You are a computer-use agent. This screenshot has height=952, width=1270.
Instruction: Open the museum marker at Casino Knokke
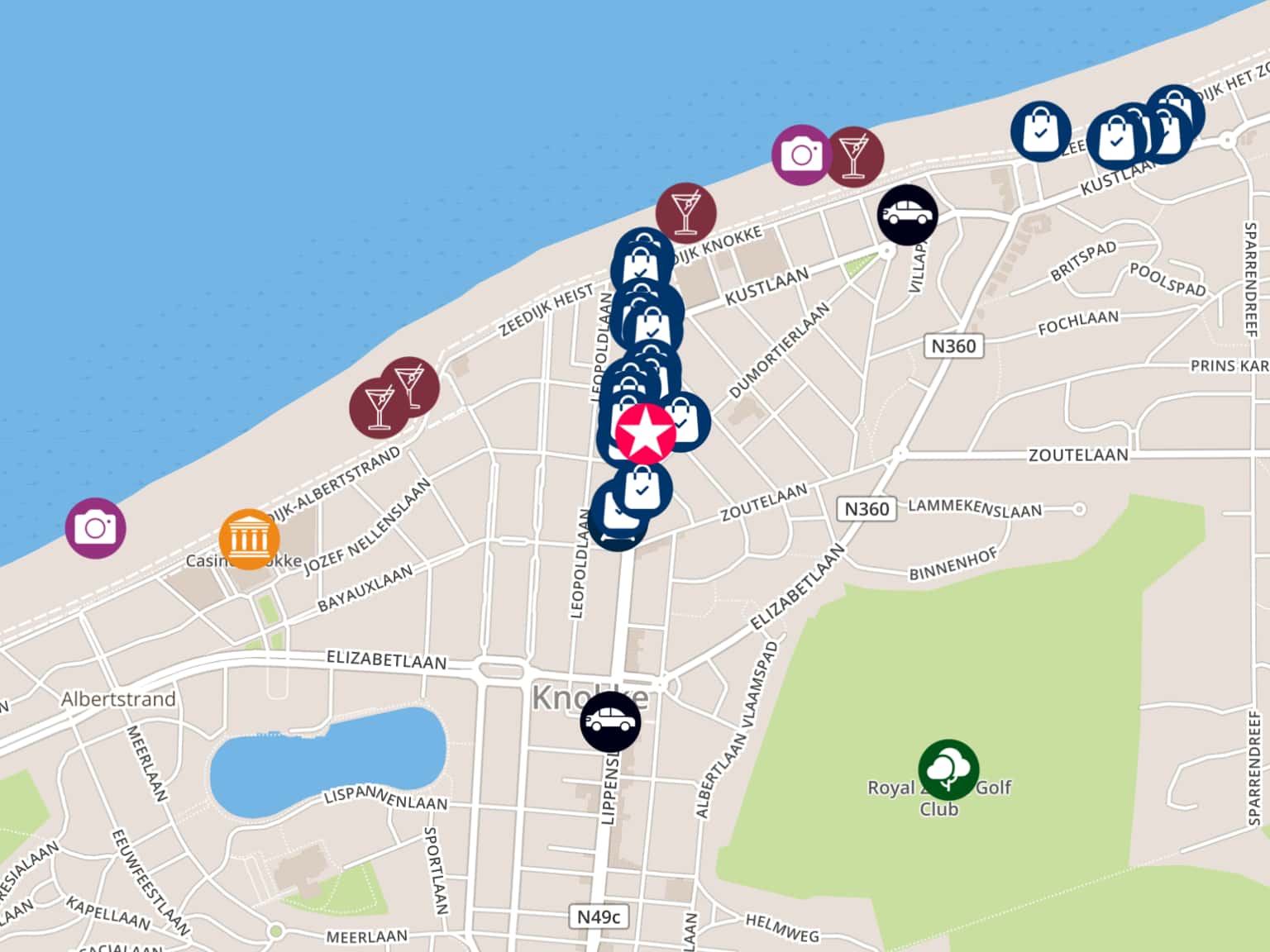[249, 540]
